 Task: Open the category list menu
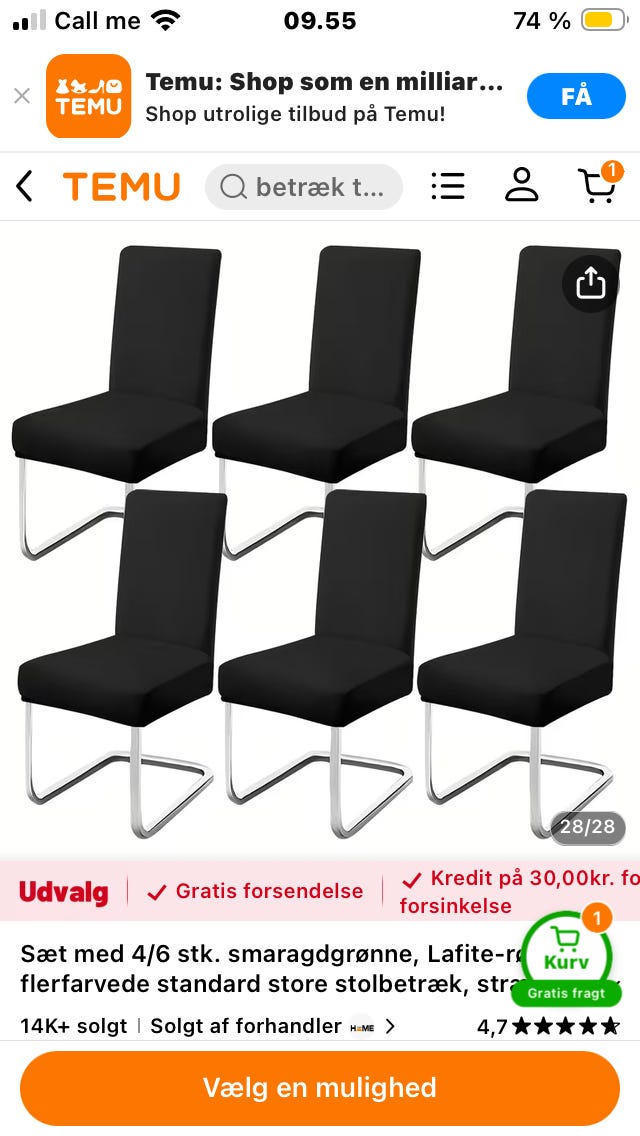[x=448, y=185]
